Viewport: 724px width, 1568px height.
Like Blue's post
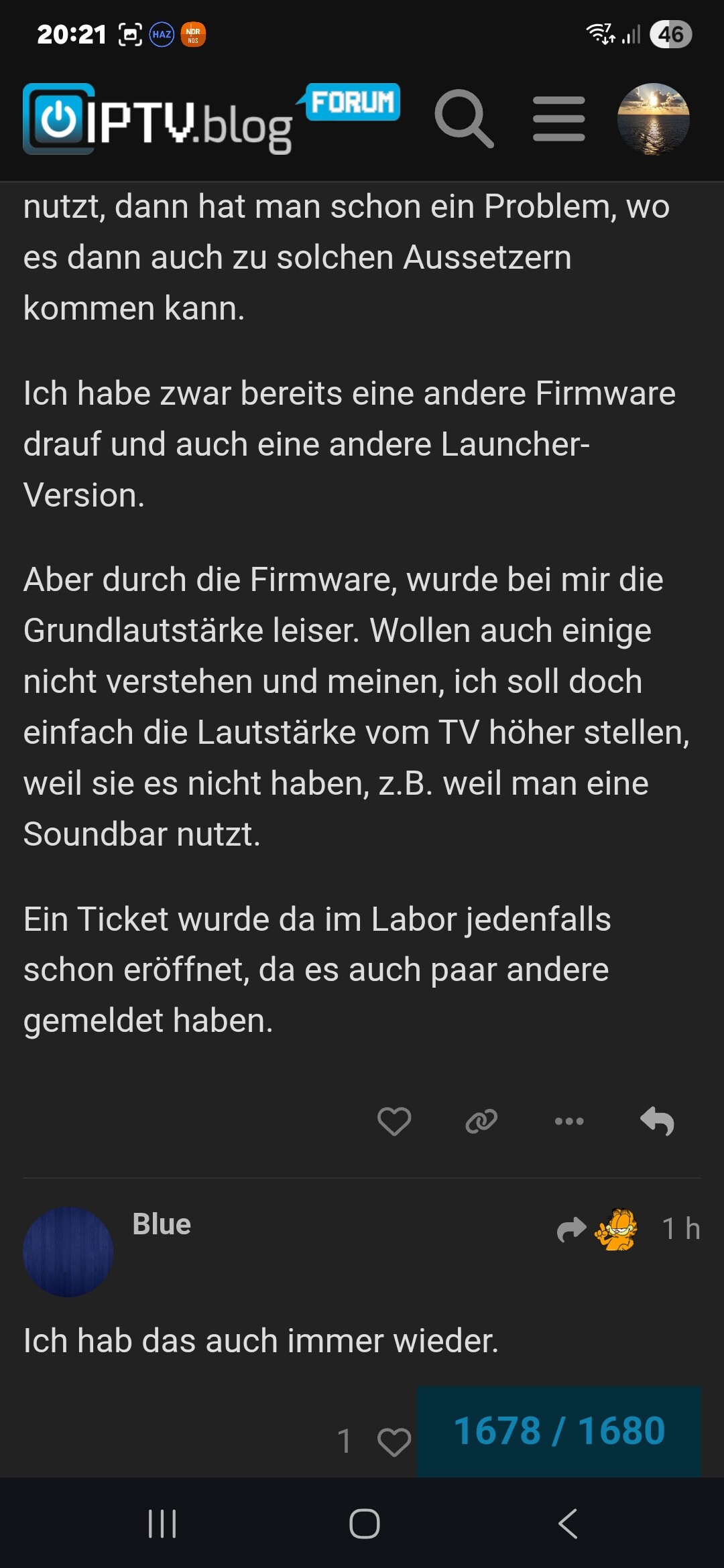coord(394,1441)
